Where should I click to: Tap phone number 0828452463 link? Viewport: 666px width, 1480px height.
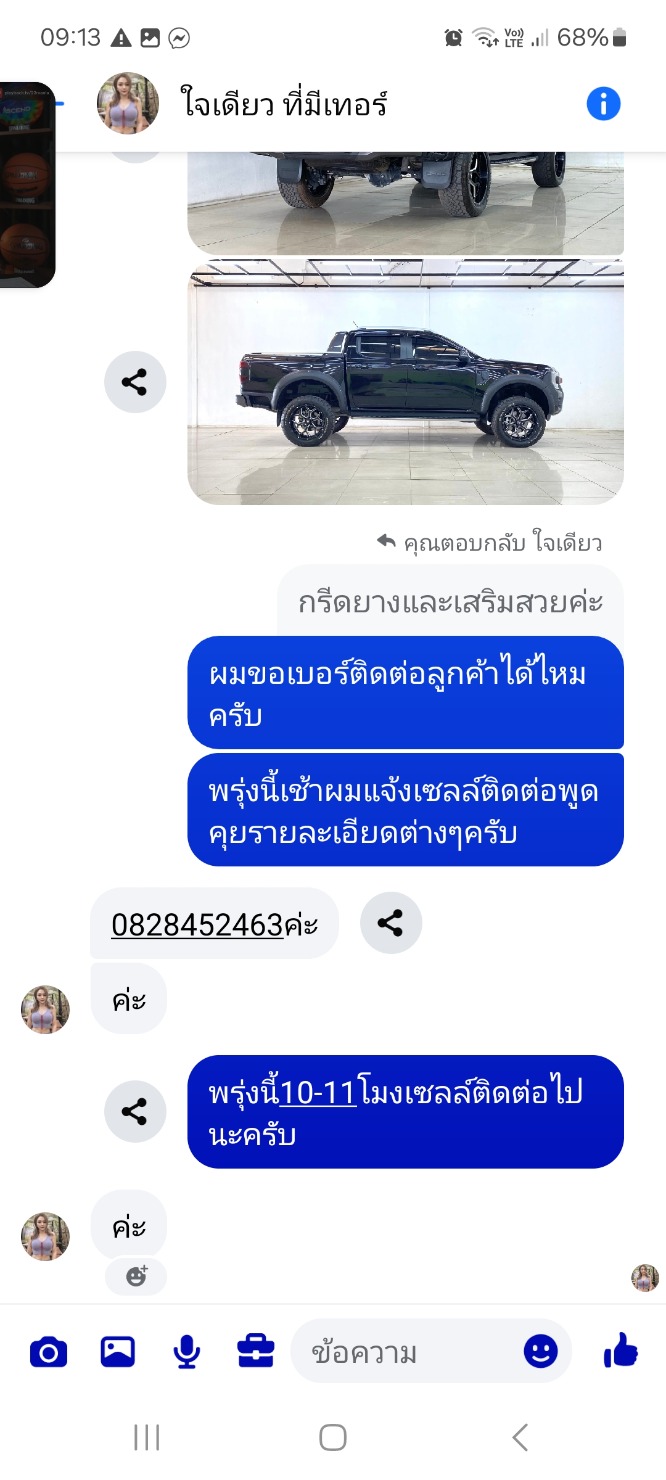pos(197,925)
